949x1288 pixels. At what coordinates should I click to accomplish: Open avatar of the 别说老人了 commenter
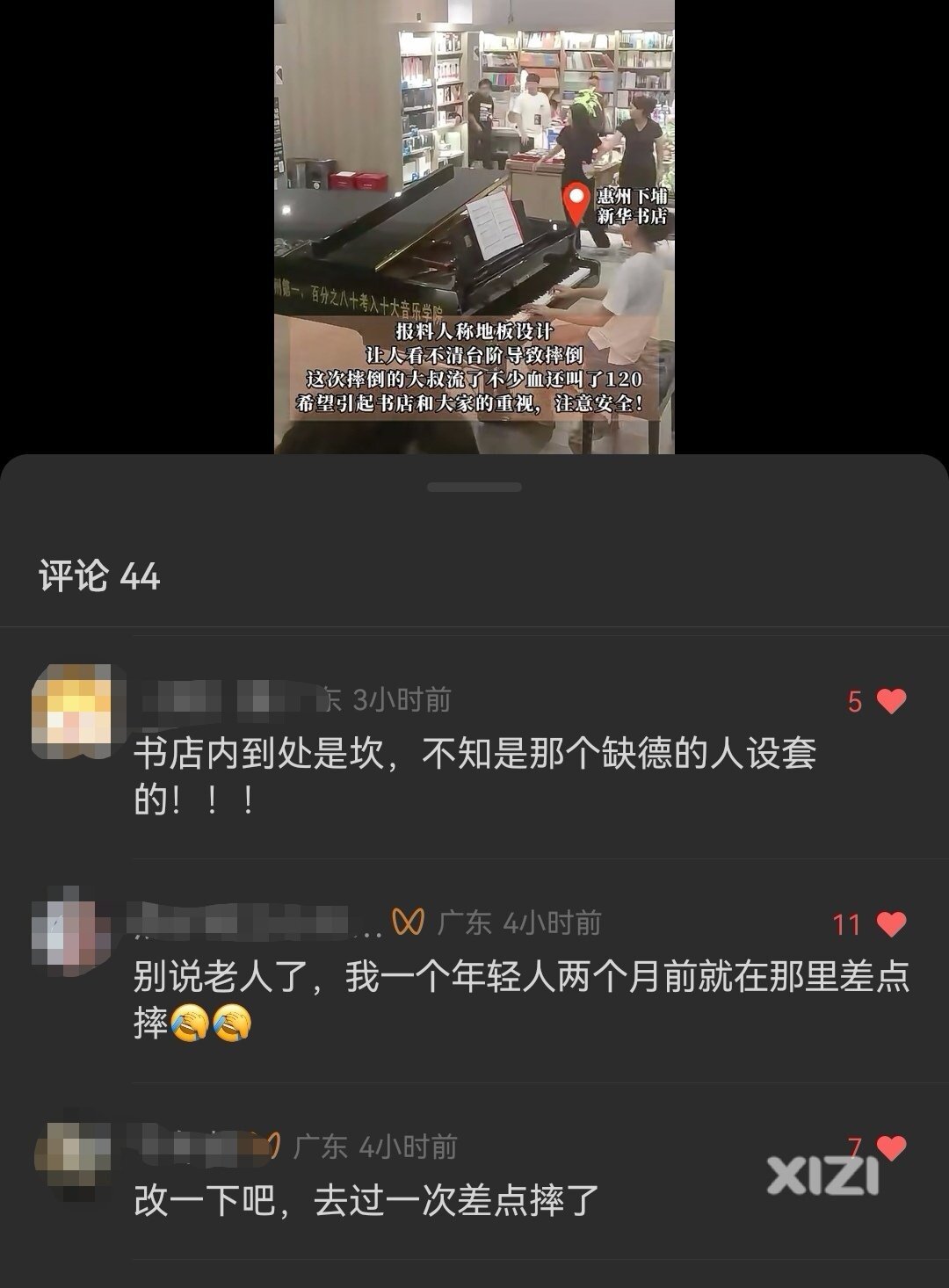coord(71,934)
